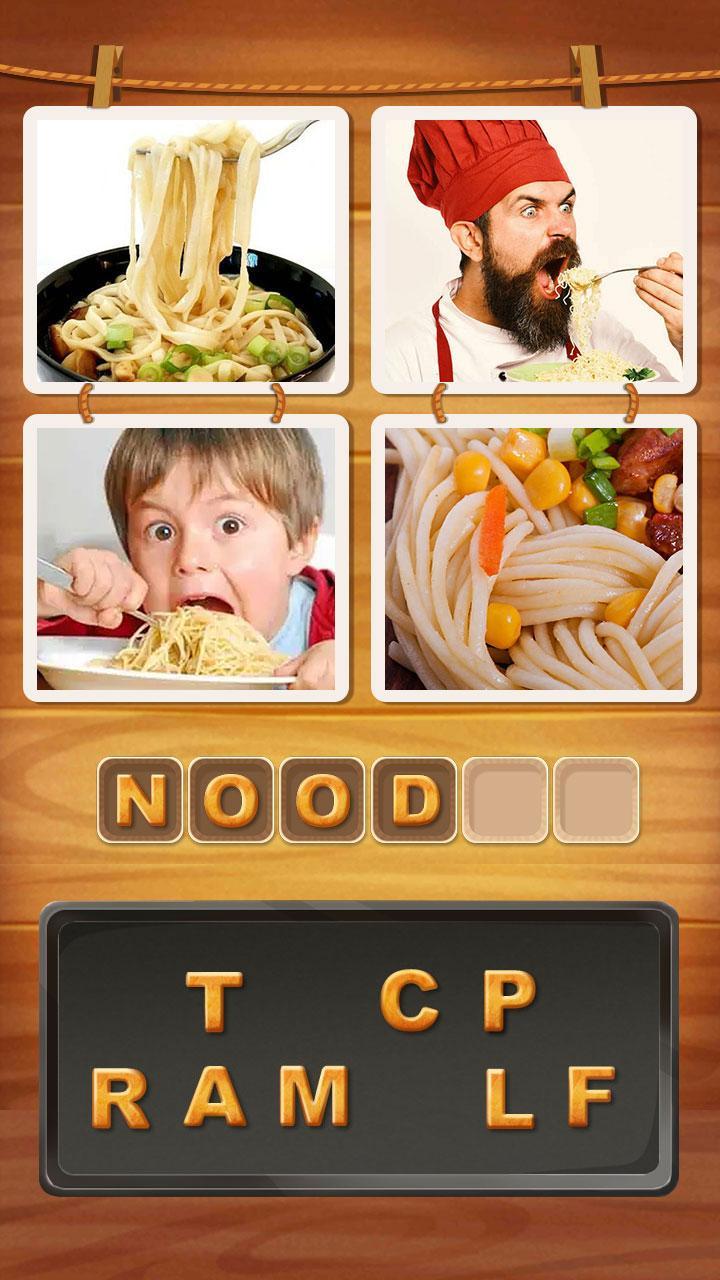Image resolution: width=720 pixels, height=1280 pixels.
Task: Remove the placed letter N from answer
Action: coord(141,800)
